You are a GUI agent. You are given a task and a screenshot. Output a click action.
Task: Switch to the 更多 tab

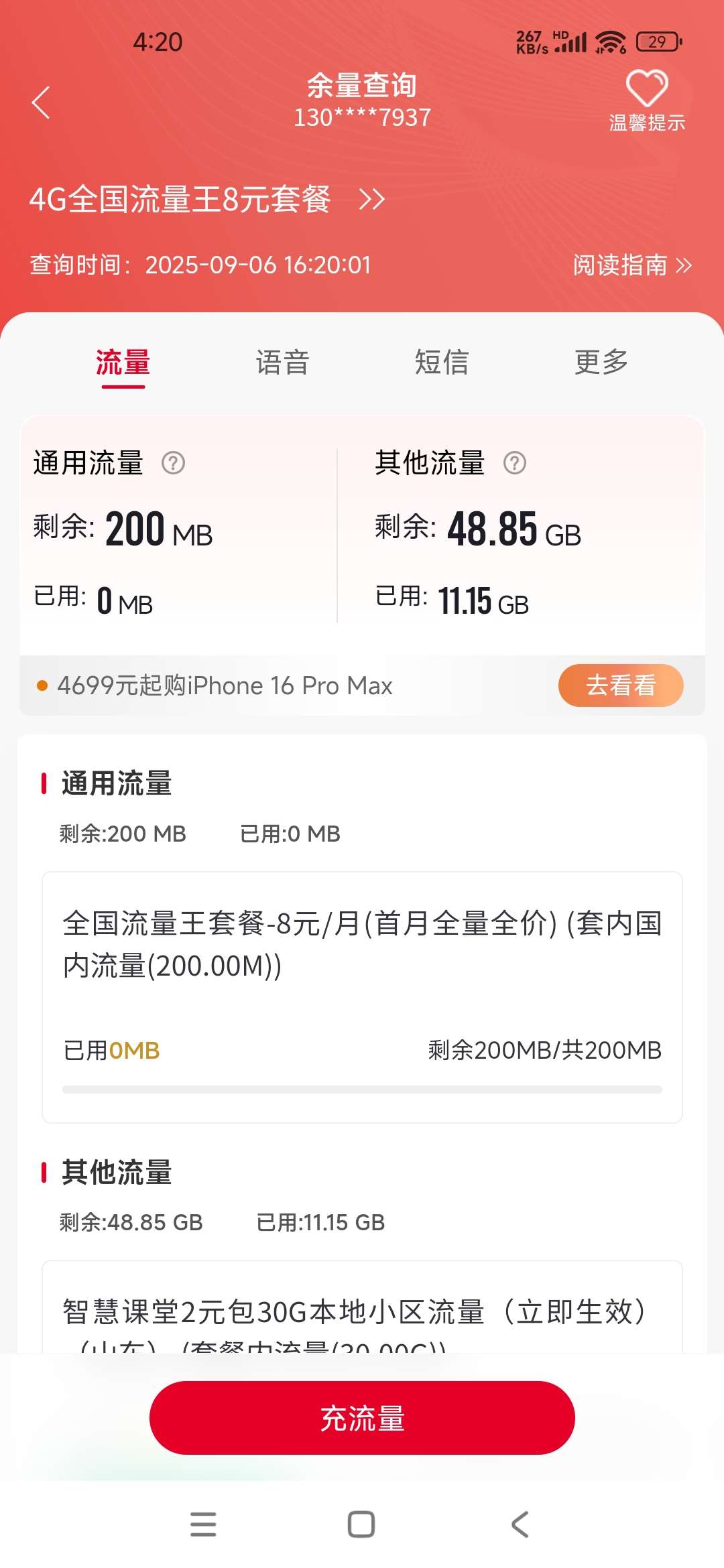[601, 363]
